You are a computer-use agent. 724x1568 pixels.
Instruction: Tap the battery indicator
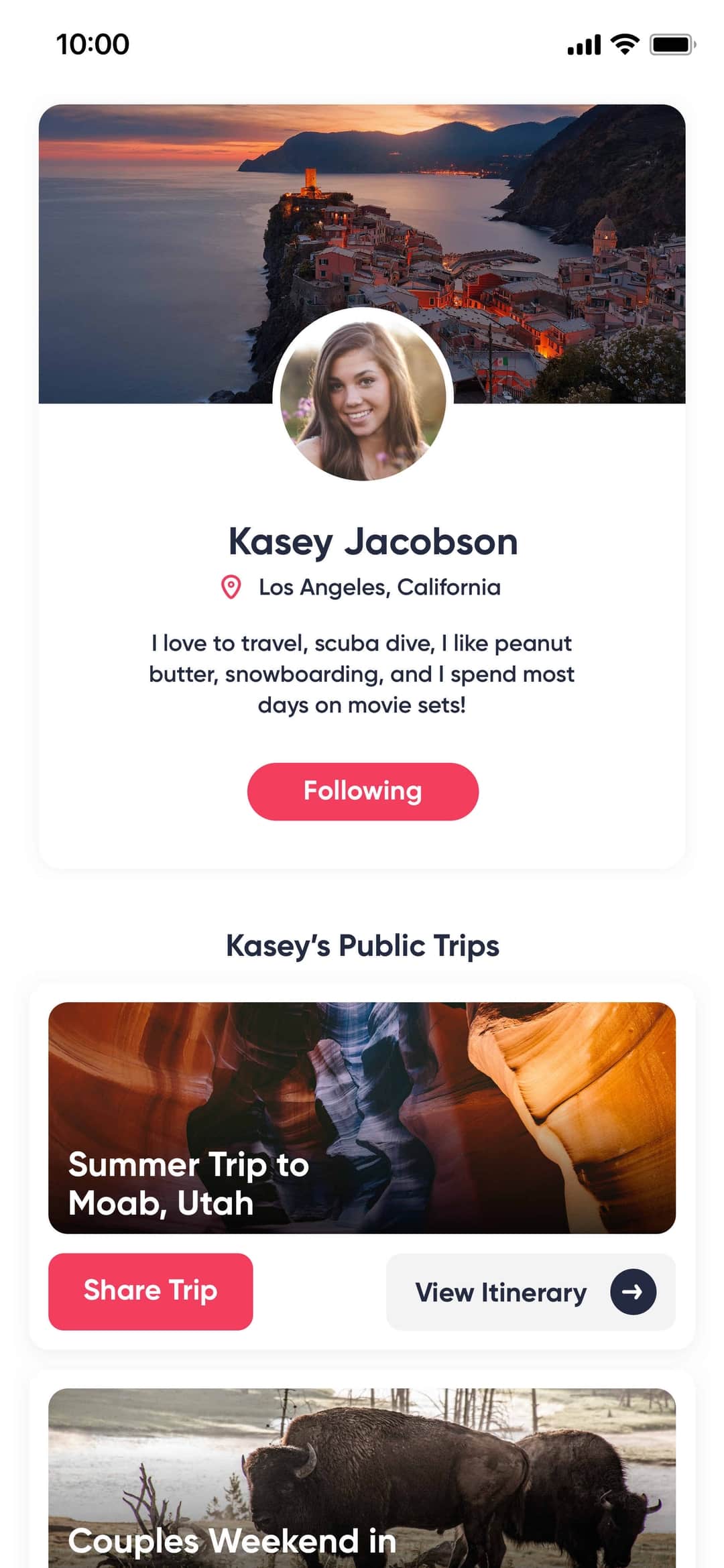tap(671, 44)
